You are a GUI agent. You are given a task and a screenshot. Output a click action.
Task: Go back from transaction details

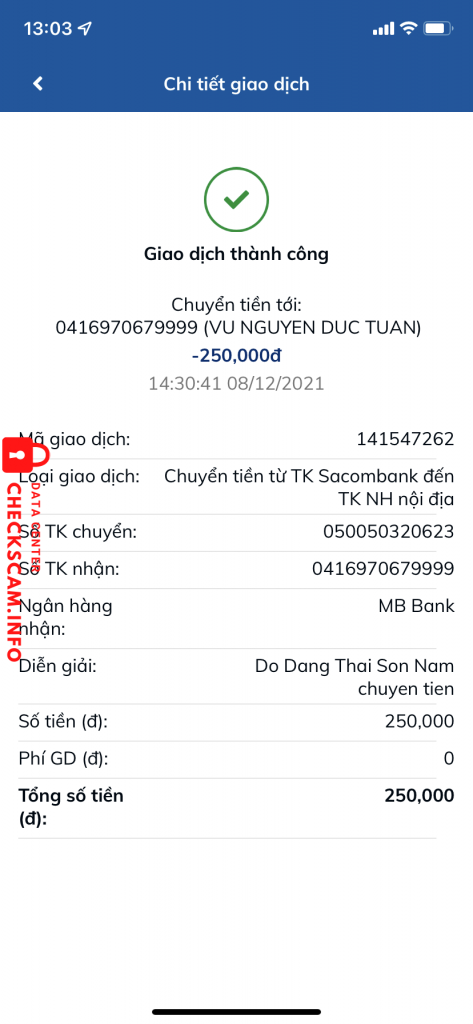38,84
